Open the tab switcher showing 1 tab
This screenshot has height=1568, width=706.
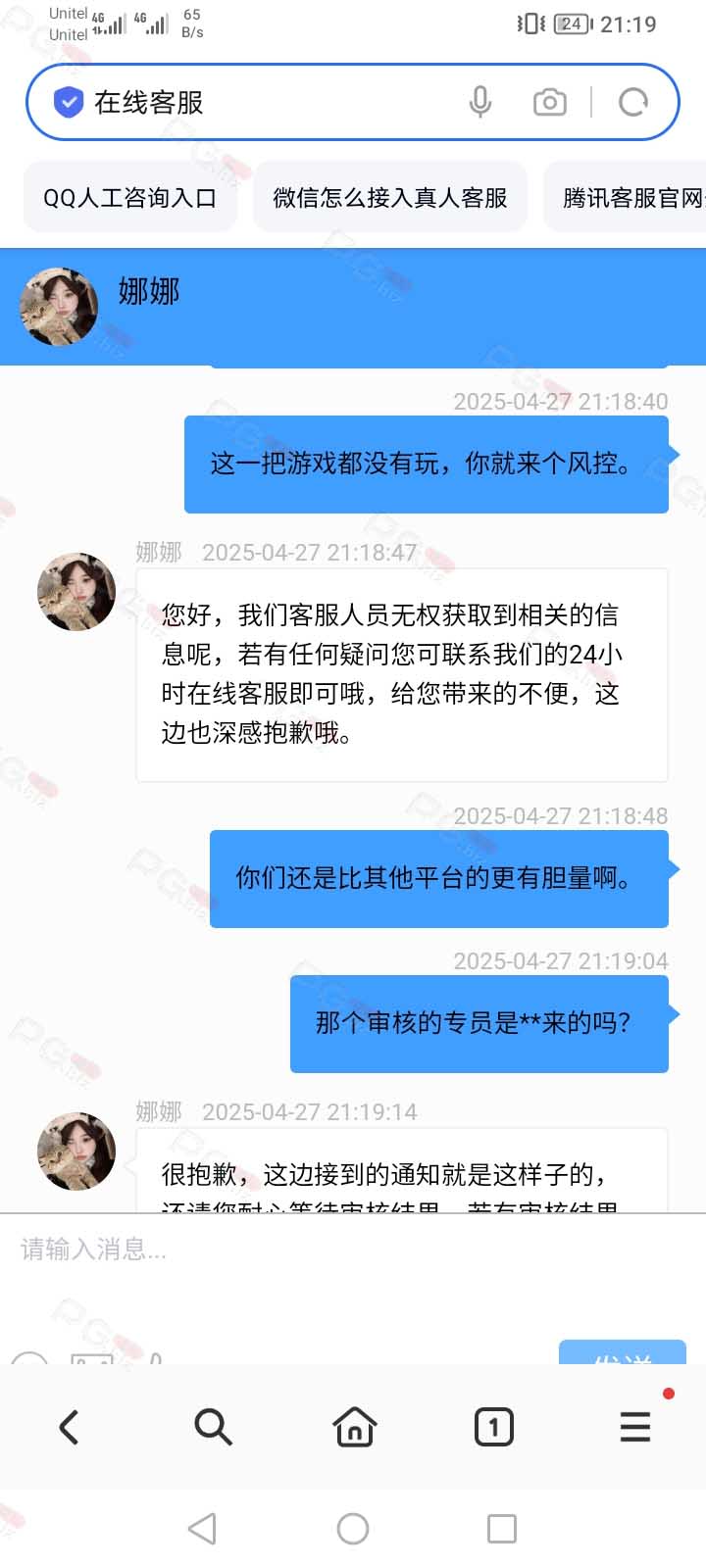[x=494, y=1427]
